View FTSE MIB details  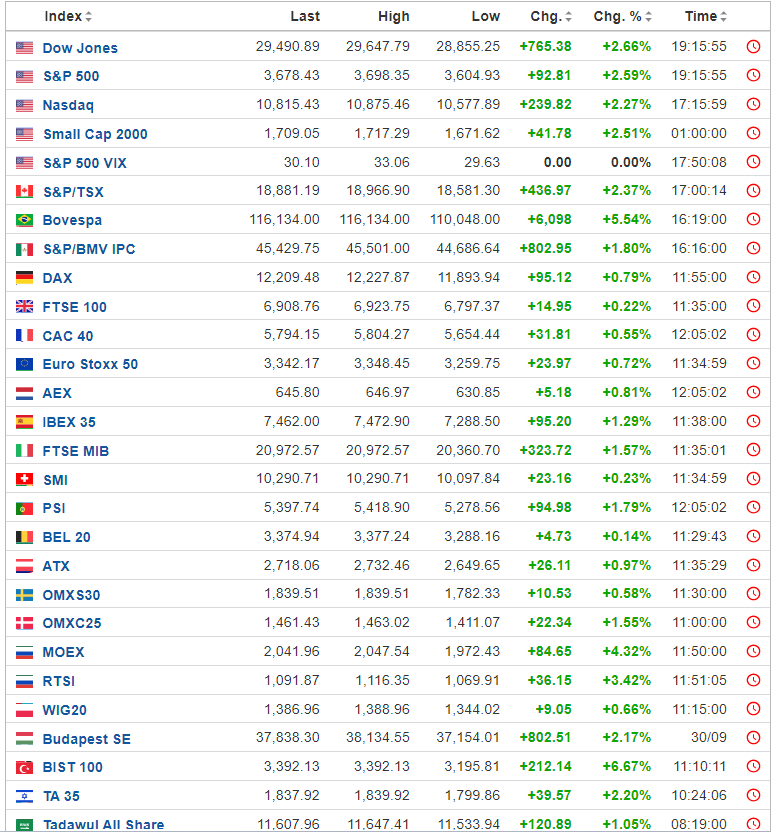(75, 451)
